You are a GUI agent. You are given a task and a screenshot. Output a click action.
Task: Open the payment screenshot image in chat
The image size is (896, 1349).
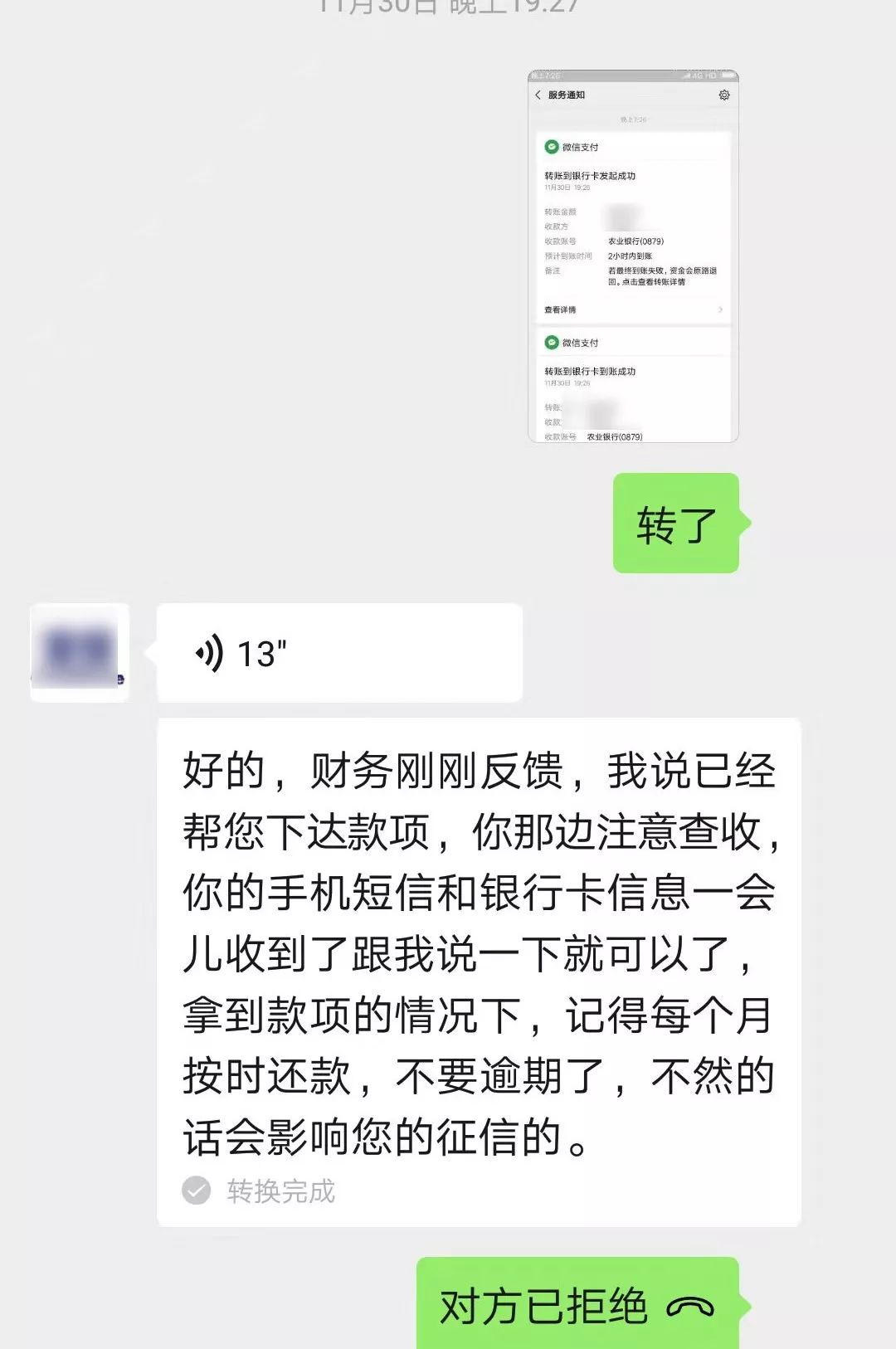(x=633, y=256)
